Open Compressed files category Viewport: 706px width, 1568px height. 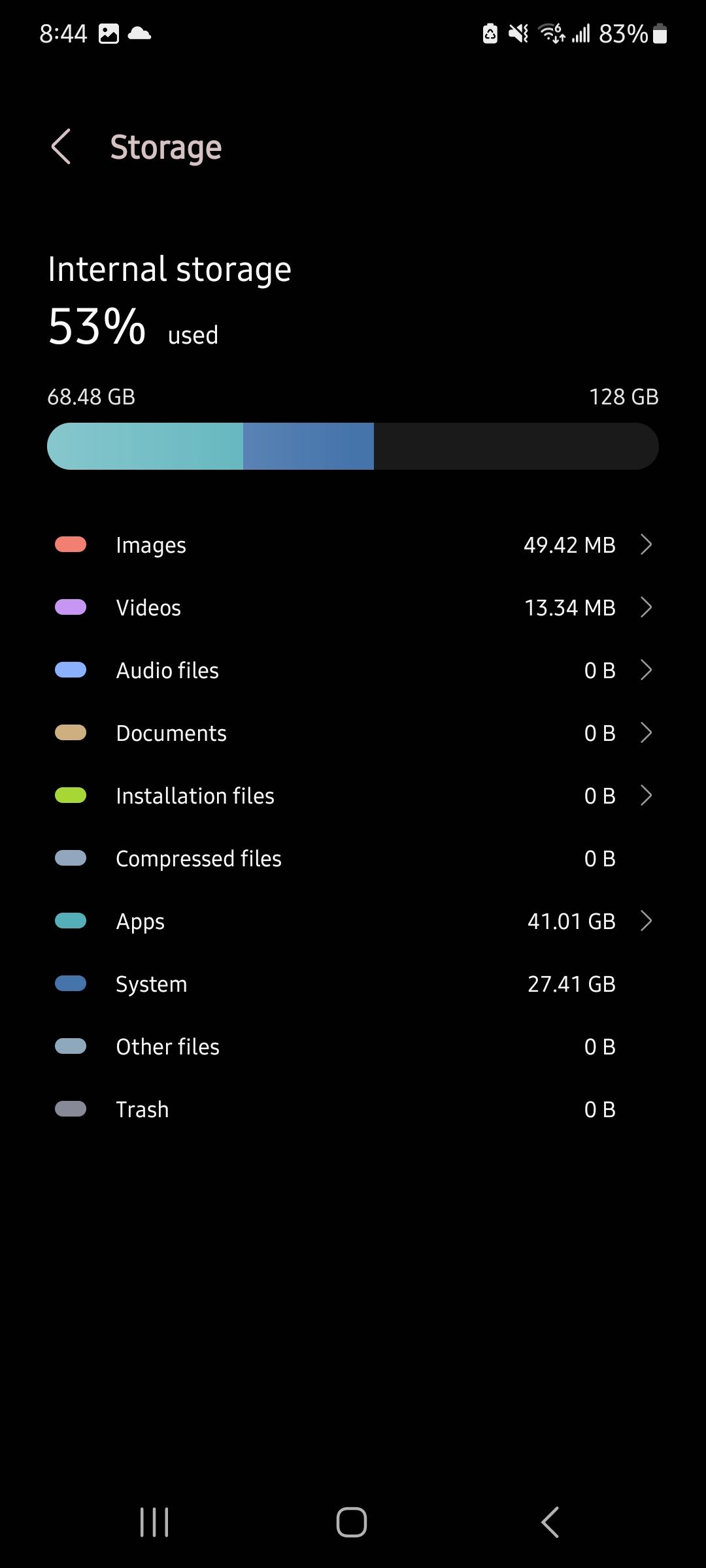click(x=353, y=858)
